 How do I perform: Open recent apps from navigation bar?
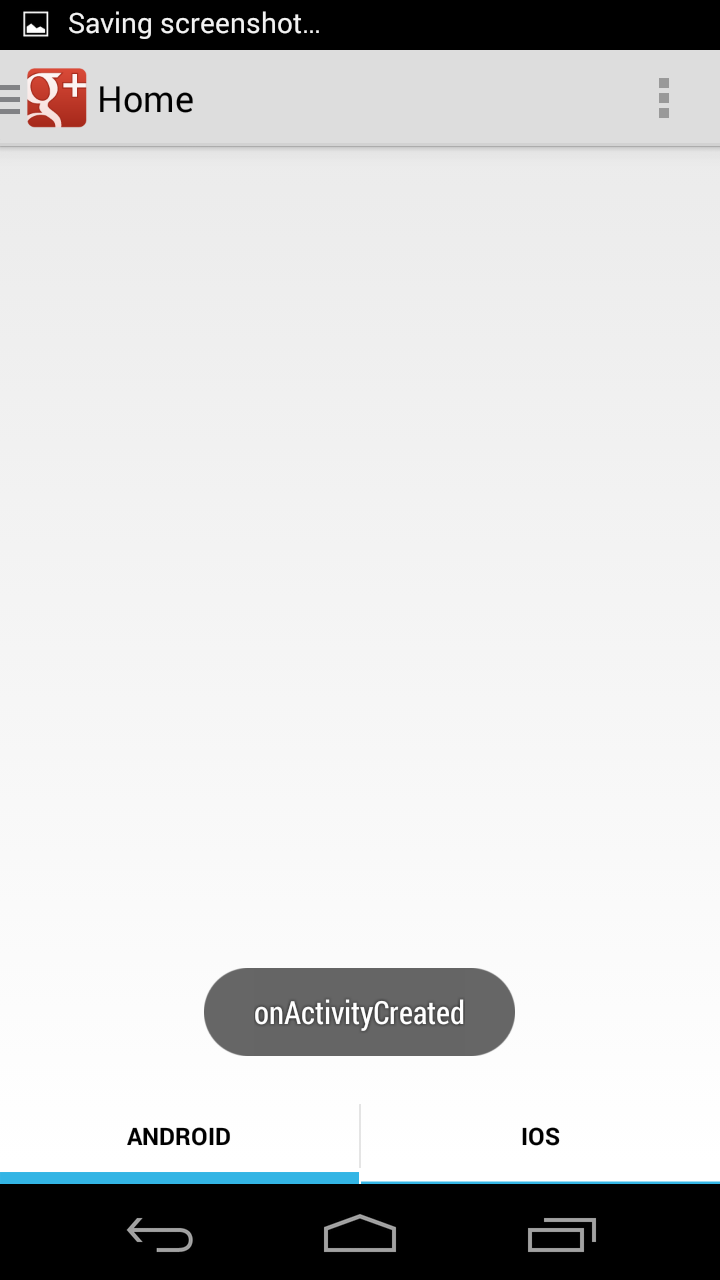coord(561,1235)
